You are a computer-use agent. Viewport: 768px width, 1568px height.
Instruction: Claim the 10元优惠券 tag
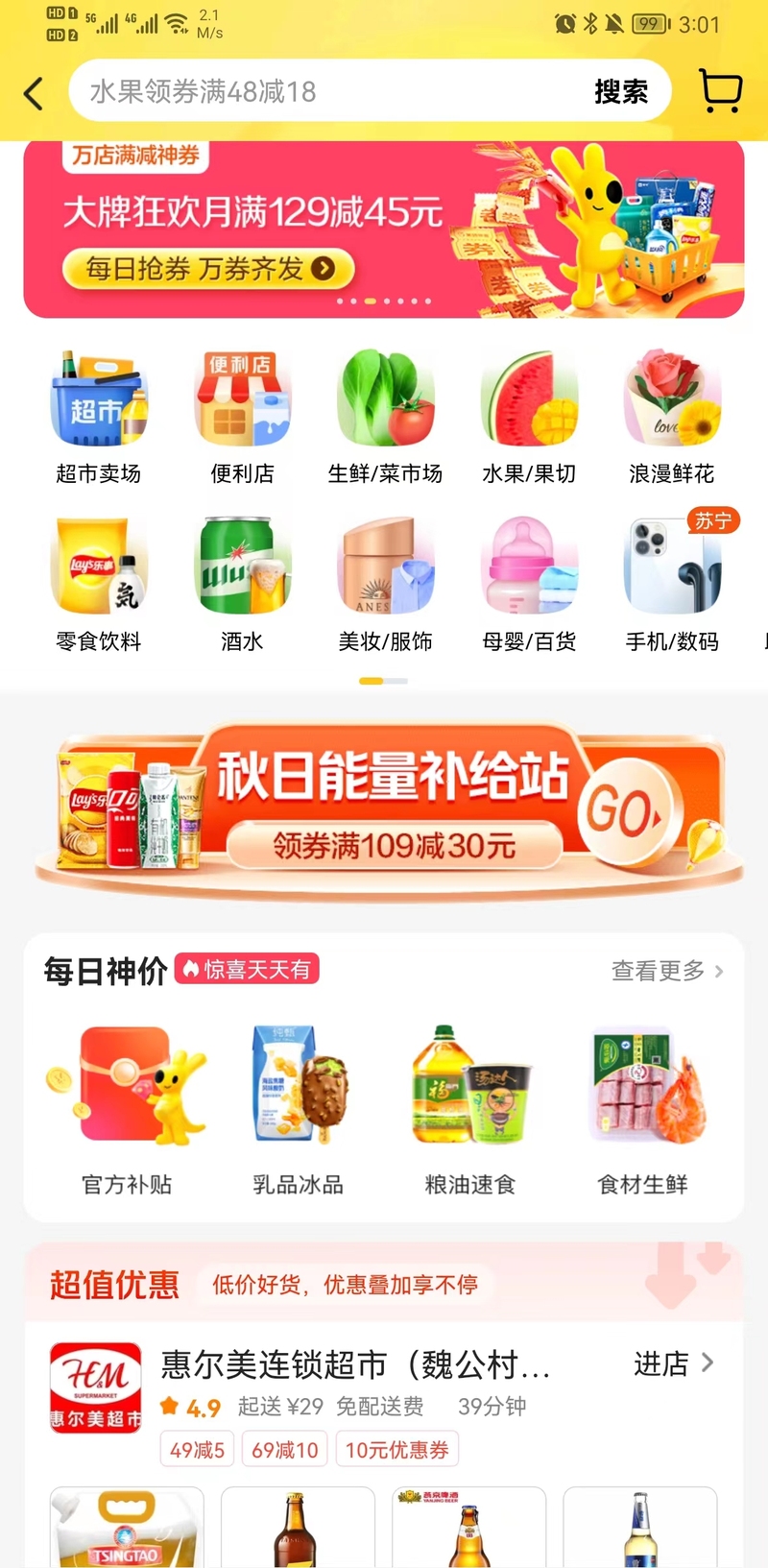pos(397,1450)
